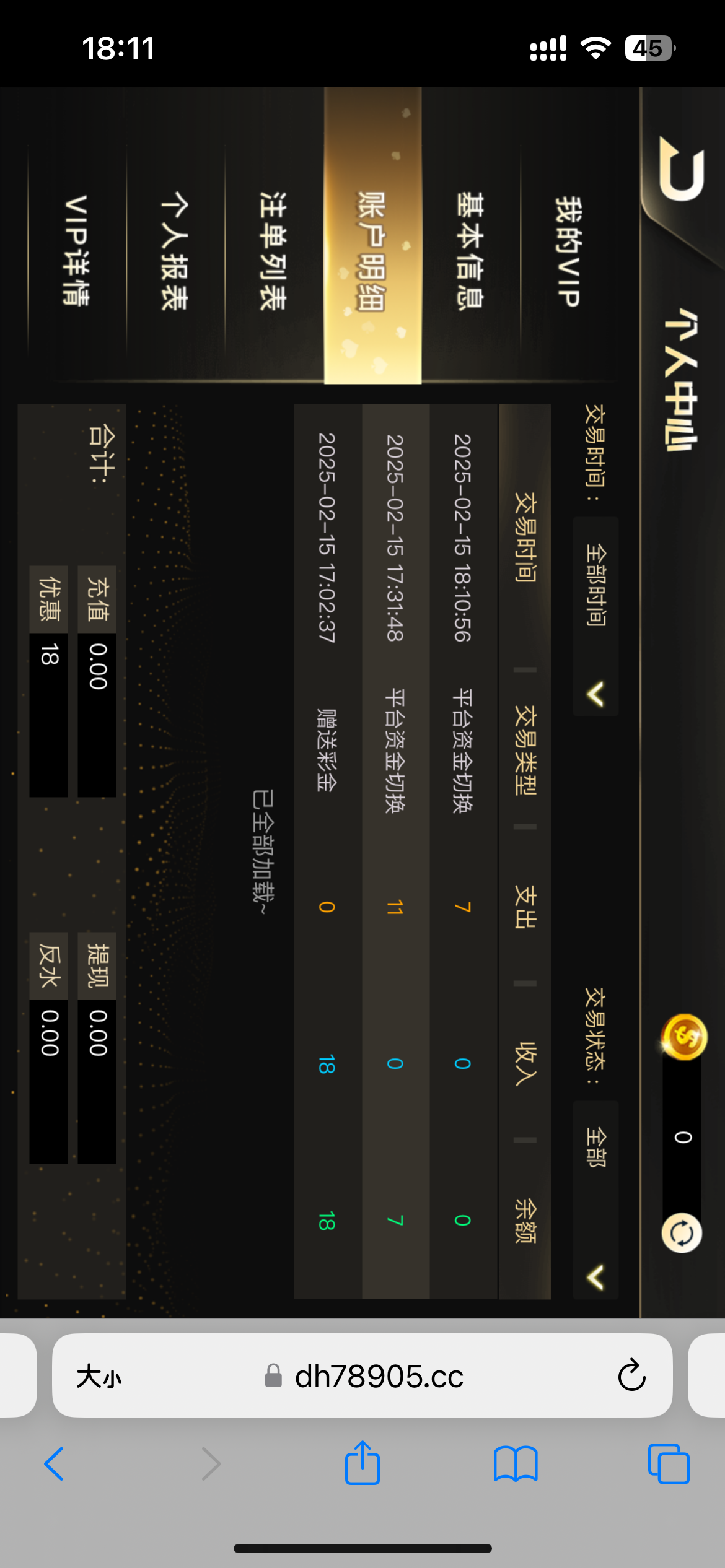
Task: Share this page from browser toolbar
Action: [362, 1463]
